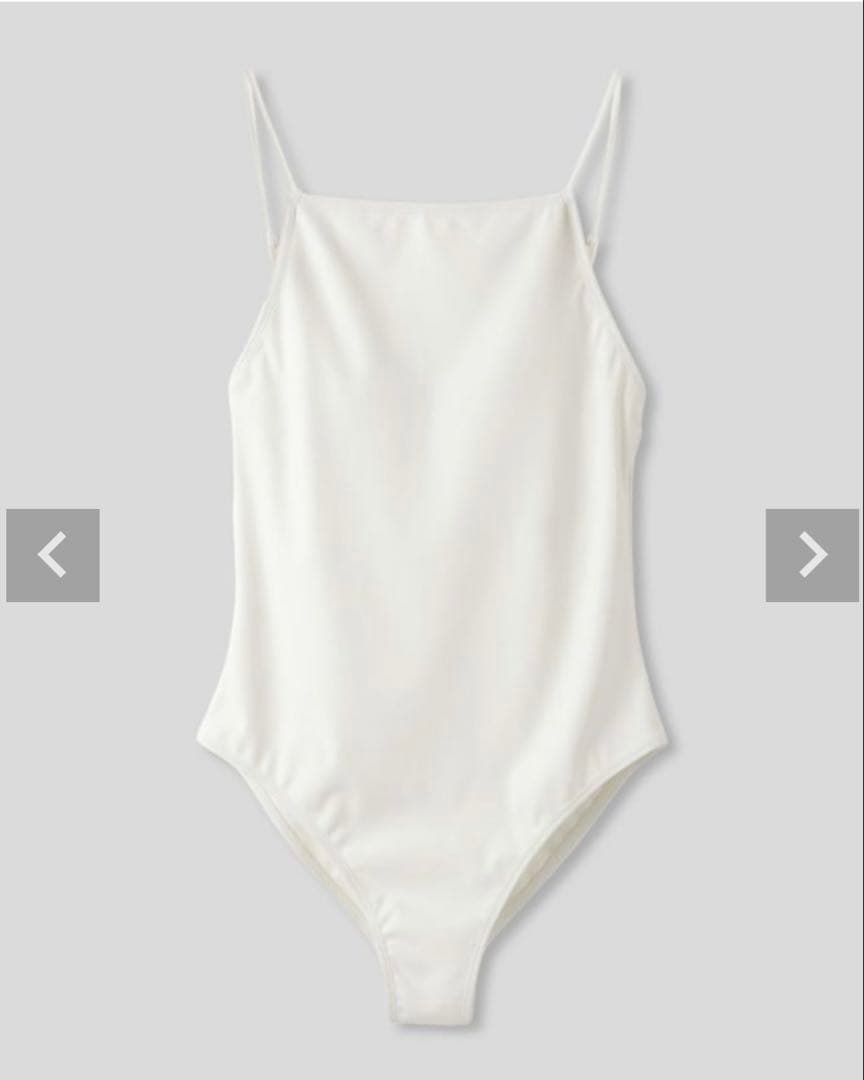Show the next product image
Screen dimensions: 864x1080
(x=812, y=555)
